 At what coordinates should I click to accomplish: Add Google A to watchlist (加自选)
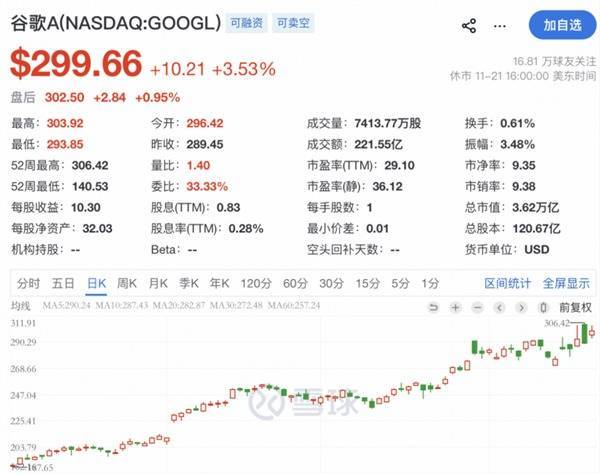pos(561,24)
